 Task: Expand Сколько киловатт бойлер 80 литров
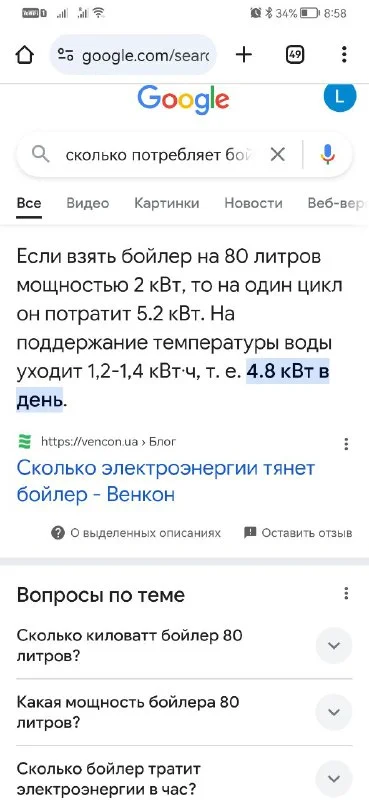pyautogui.click(x=184, y=645)
